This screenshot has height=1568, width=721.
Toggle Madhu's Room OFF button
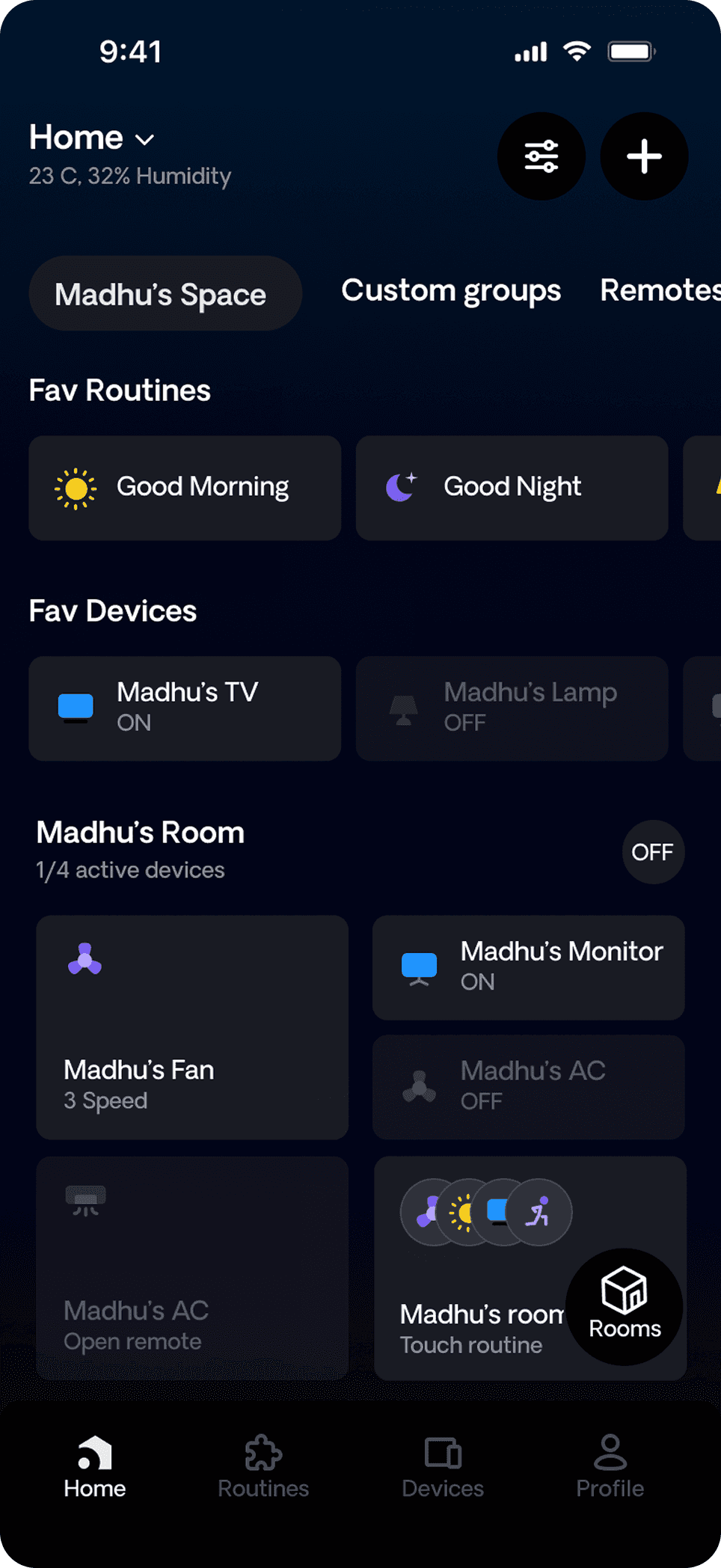tap(653, 852)
